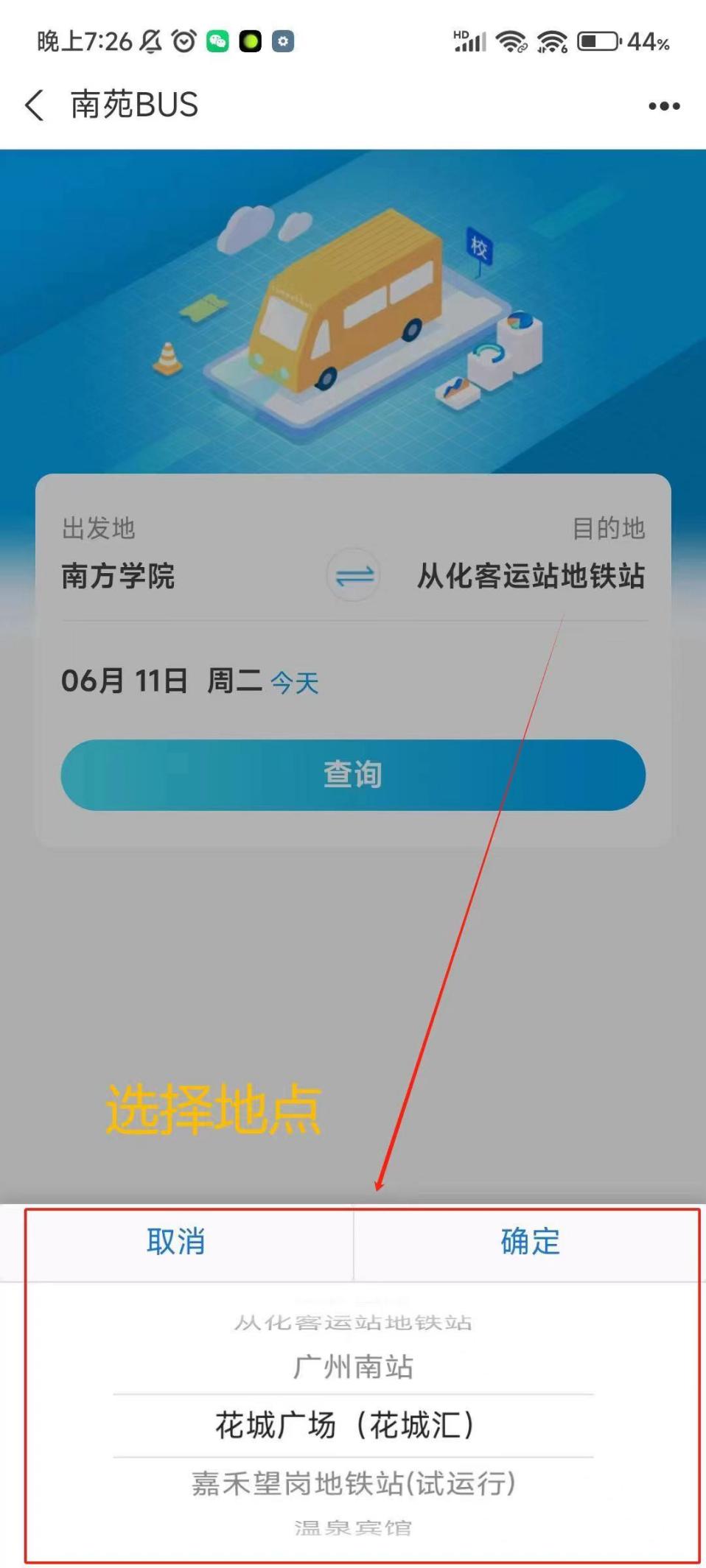Screen dimensions: 706x1568
Task: Choose 嘉禾望岗地铁站(试运行) option
Action: pos(353,1483)
